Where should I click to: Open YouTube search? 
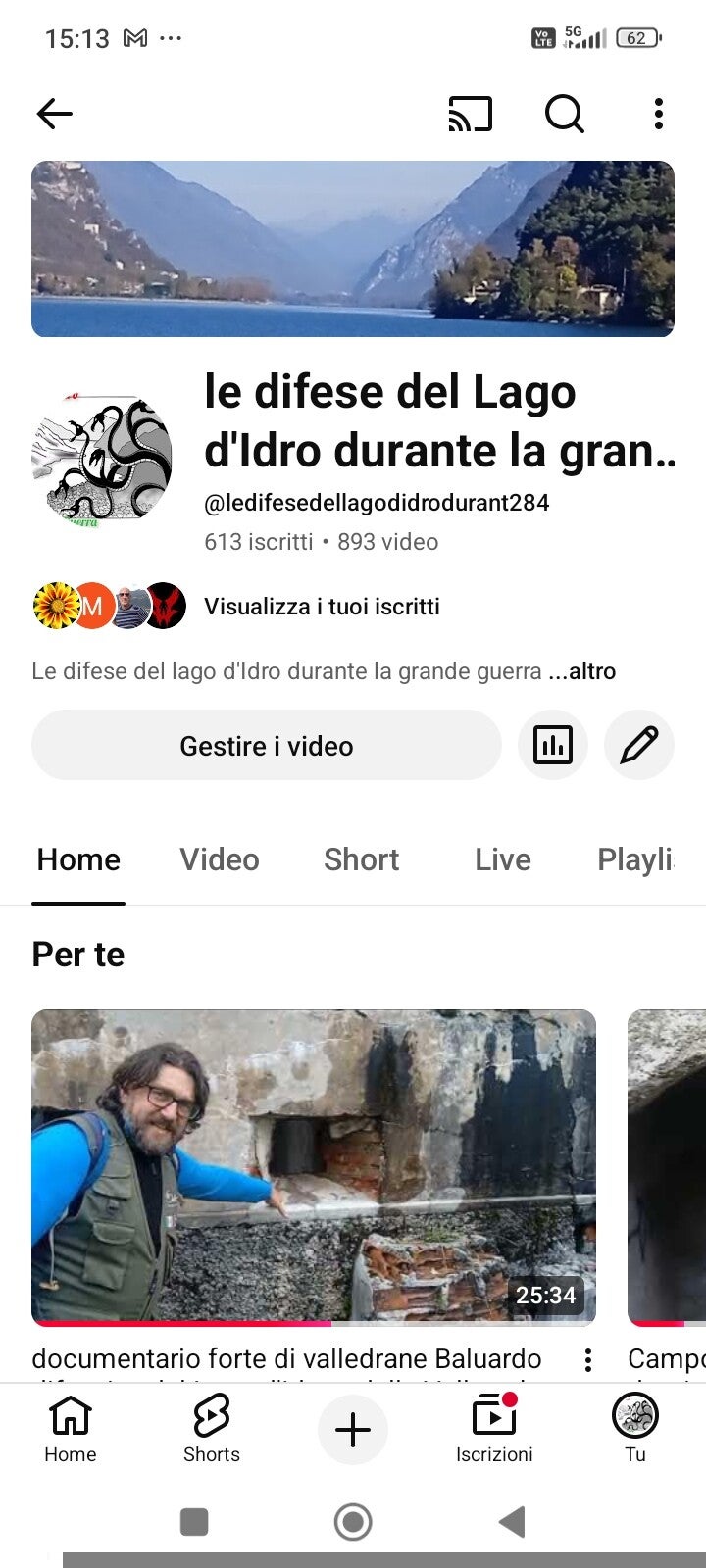point(564,115)
